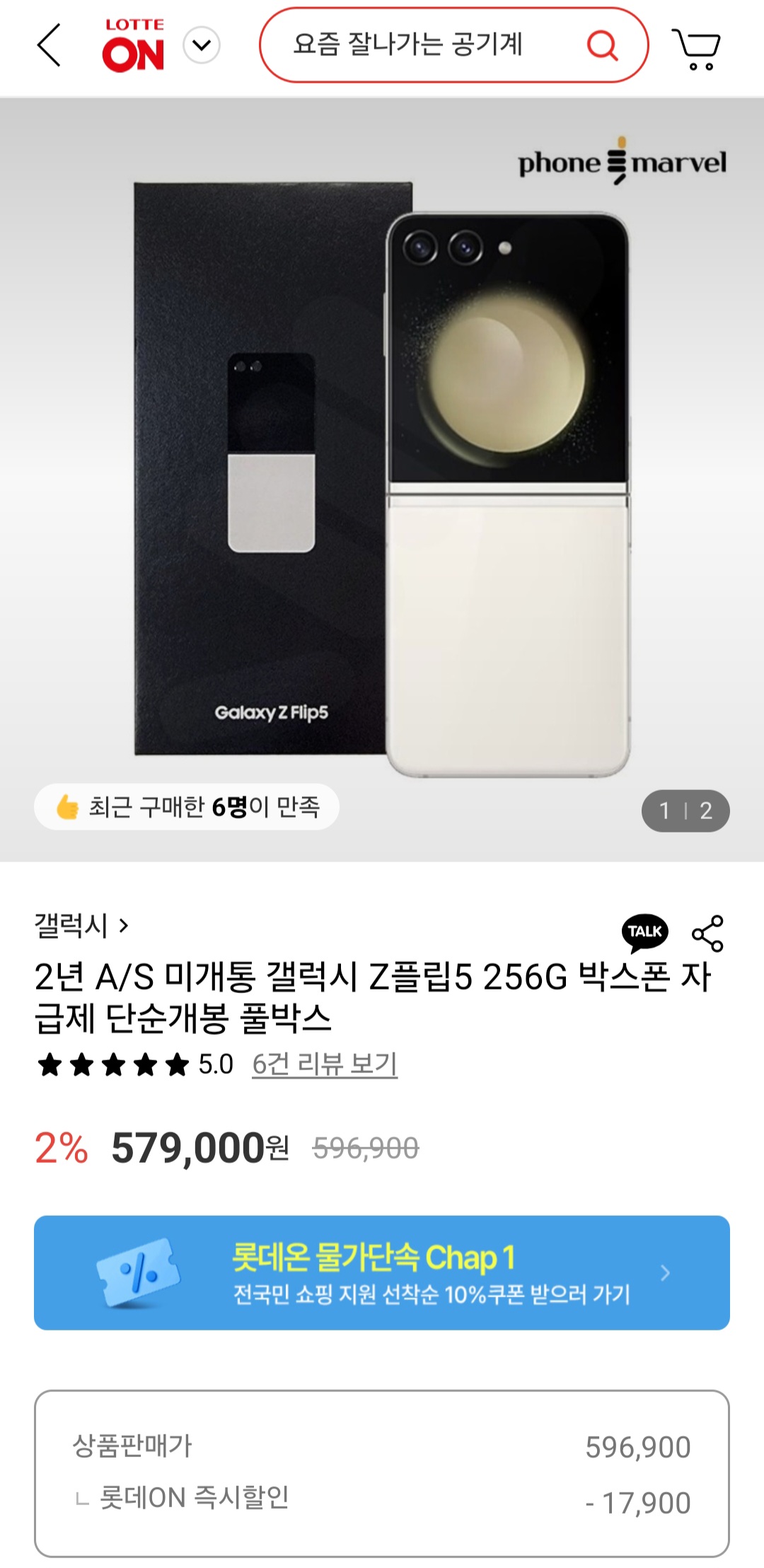Tap the share icon
The height and width of the screenshot is (1568, 764).
707,933
